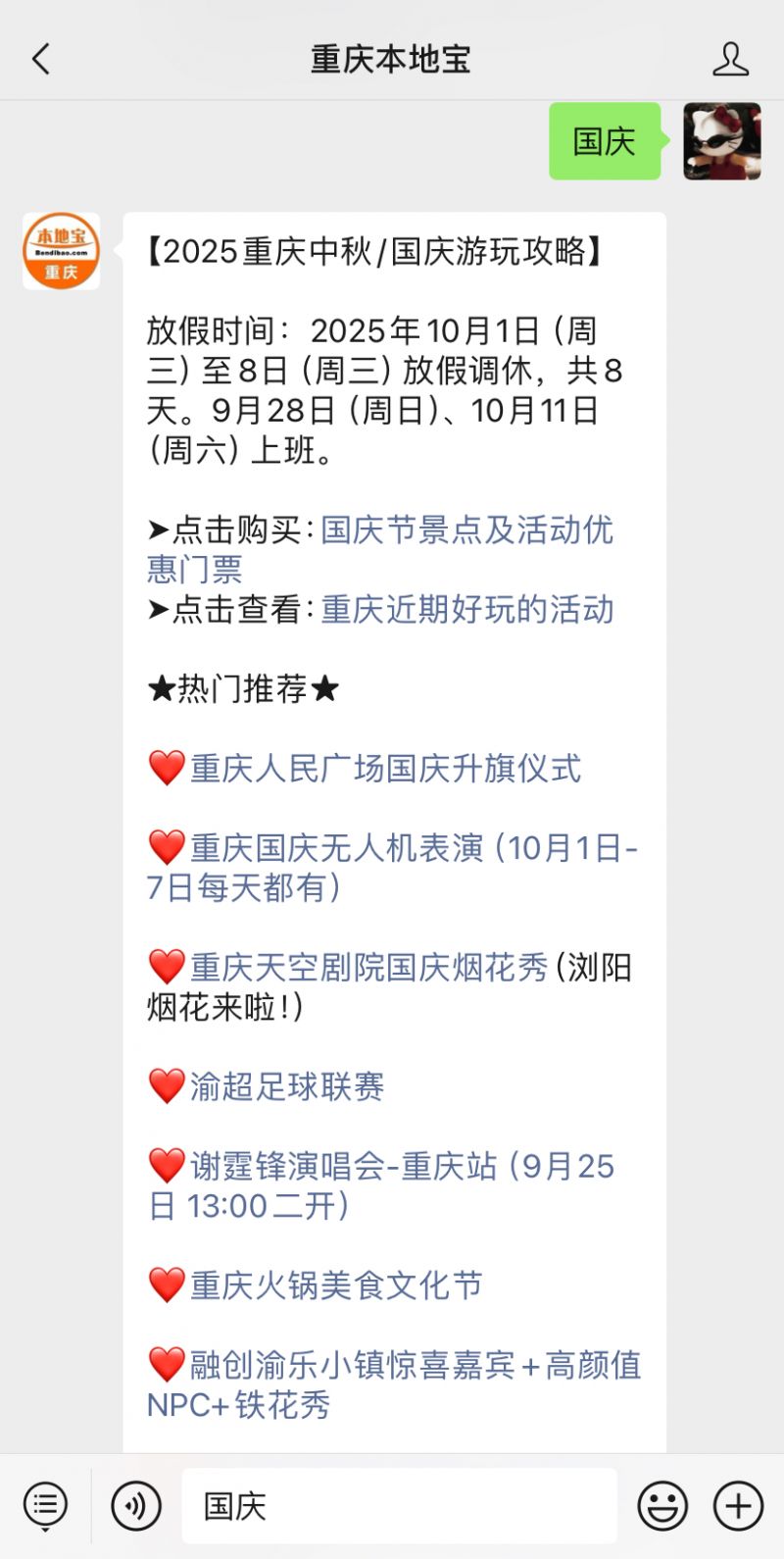Open 谢霆锋演唱会-重庆站 link
Image resolution: width=784 pixels, height=1559 pixels.
click(343, 1167)
